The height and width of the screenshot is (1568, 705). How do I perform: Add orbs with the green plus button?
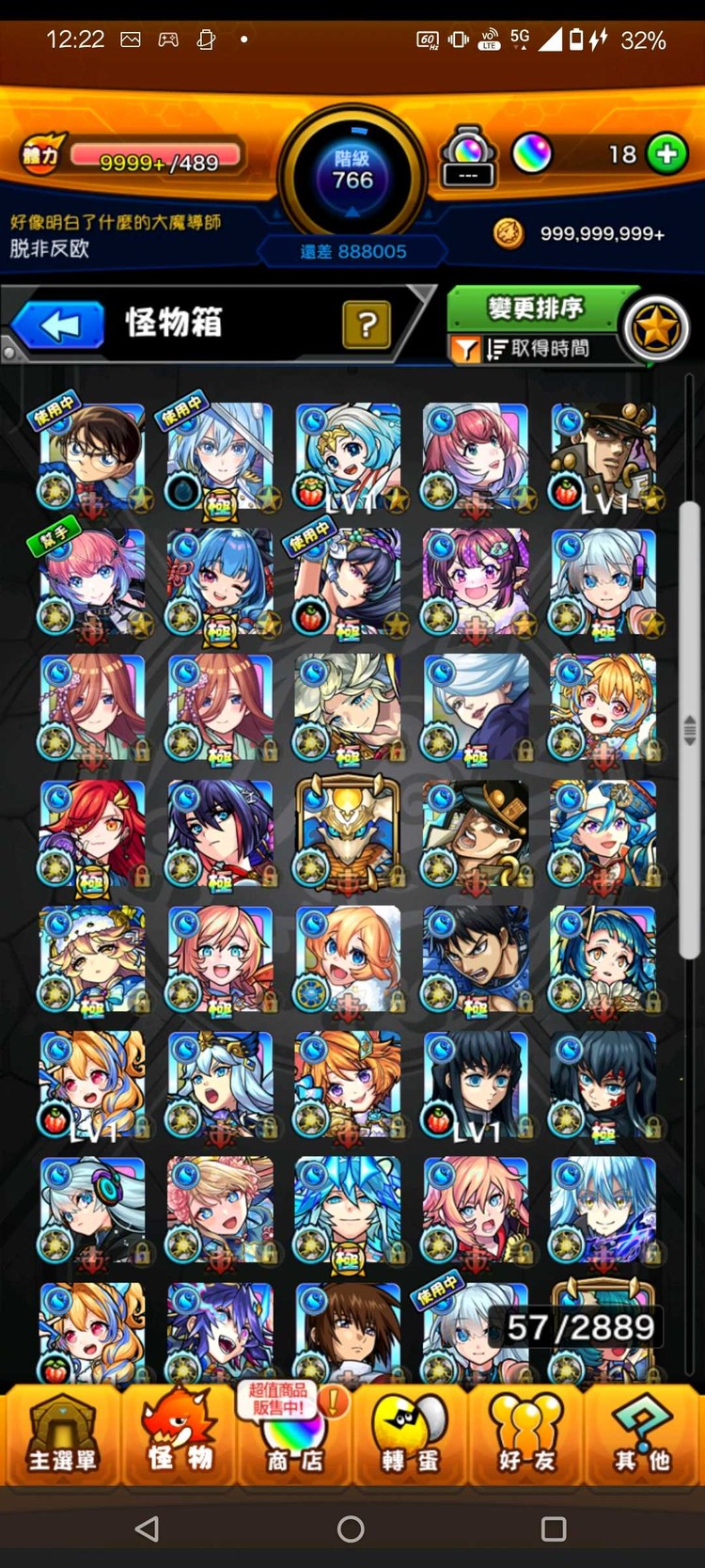(x=666, y=154)
